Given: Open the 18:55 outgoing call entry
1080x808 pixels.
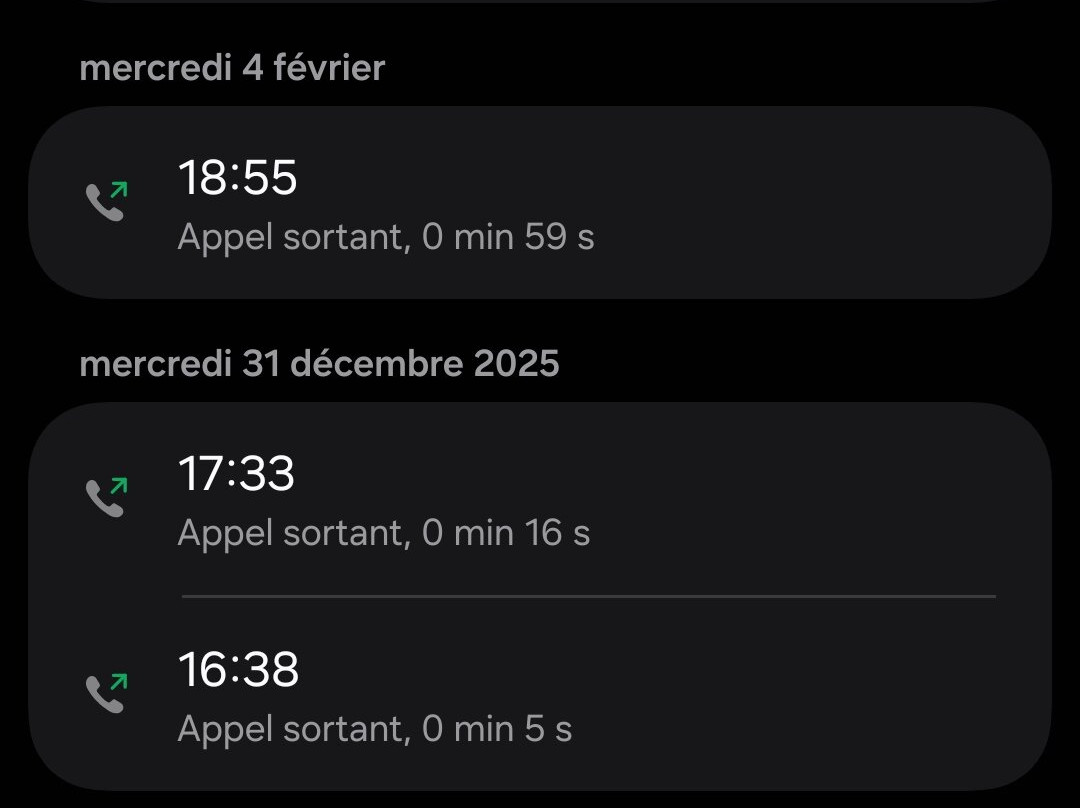Looking at the screenshot, I should (540, 204).
